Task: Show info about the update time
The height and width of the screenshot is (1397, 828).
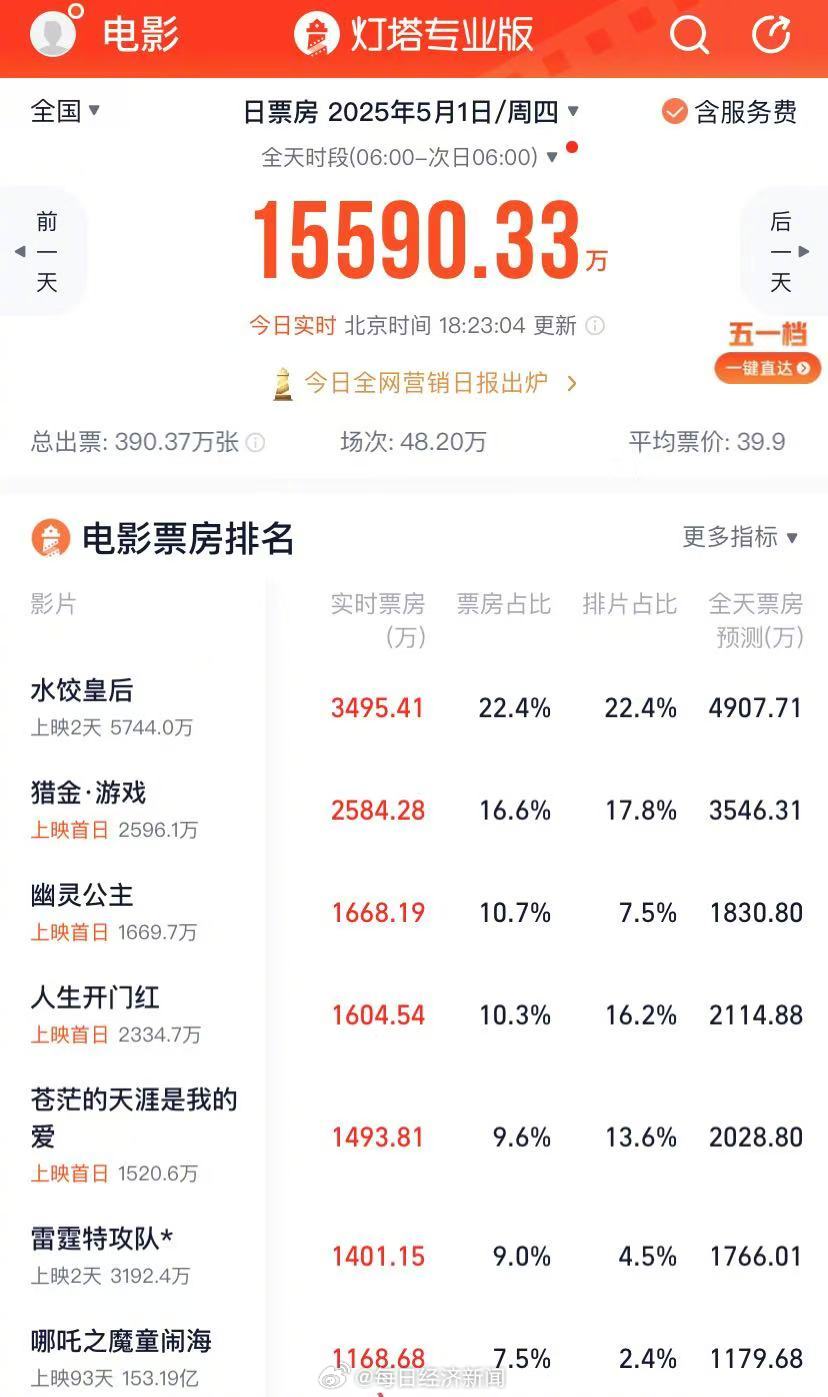Action: click(x=595, y=326)
